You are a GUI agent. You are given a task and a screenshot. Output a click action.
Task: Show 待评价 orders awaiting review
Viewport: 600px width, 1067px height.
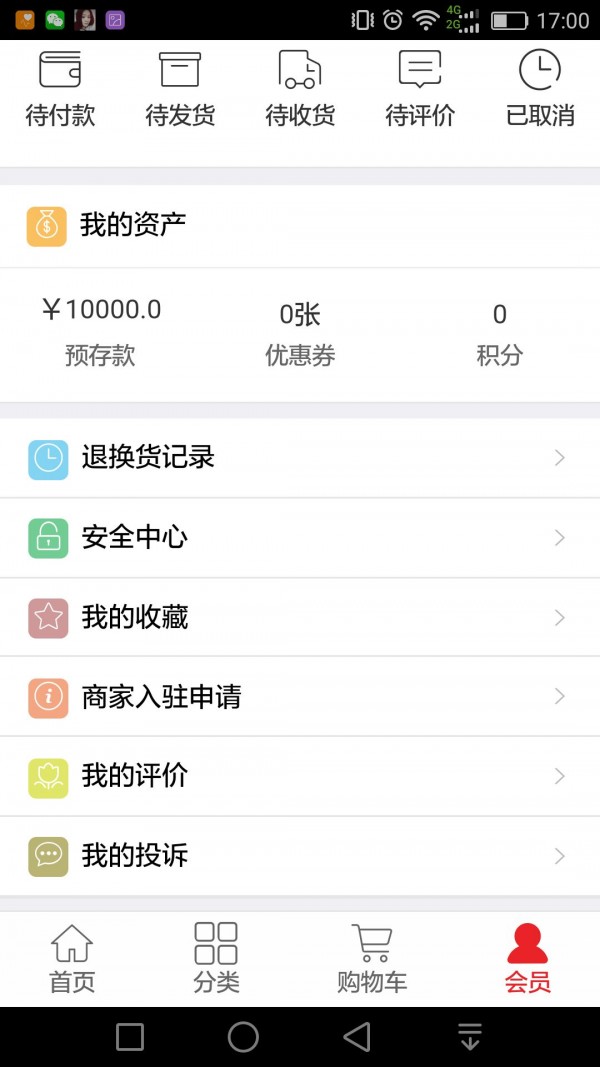click(x=420, y=90)
